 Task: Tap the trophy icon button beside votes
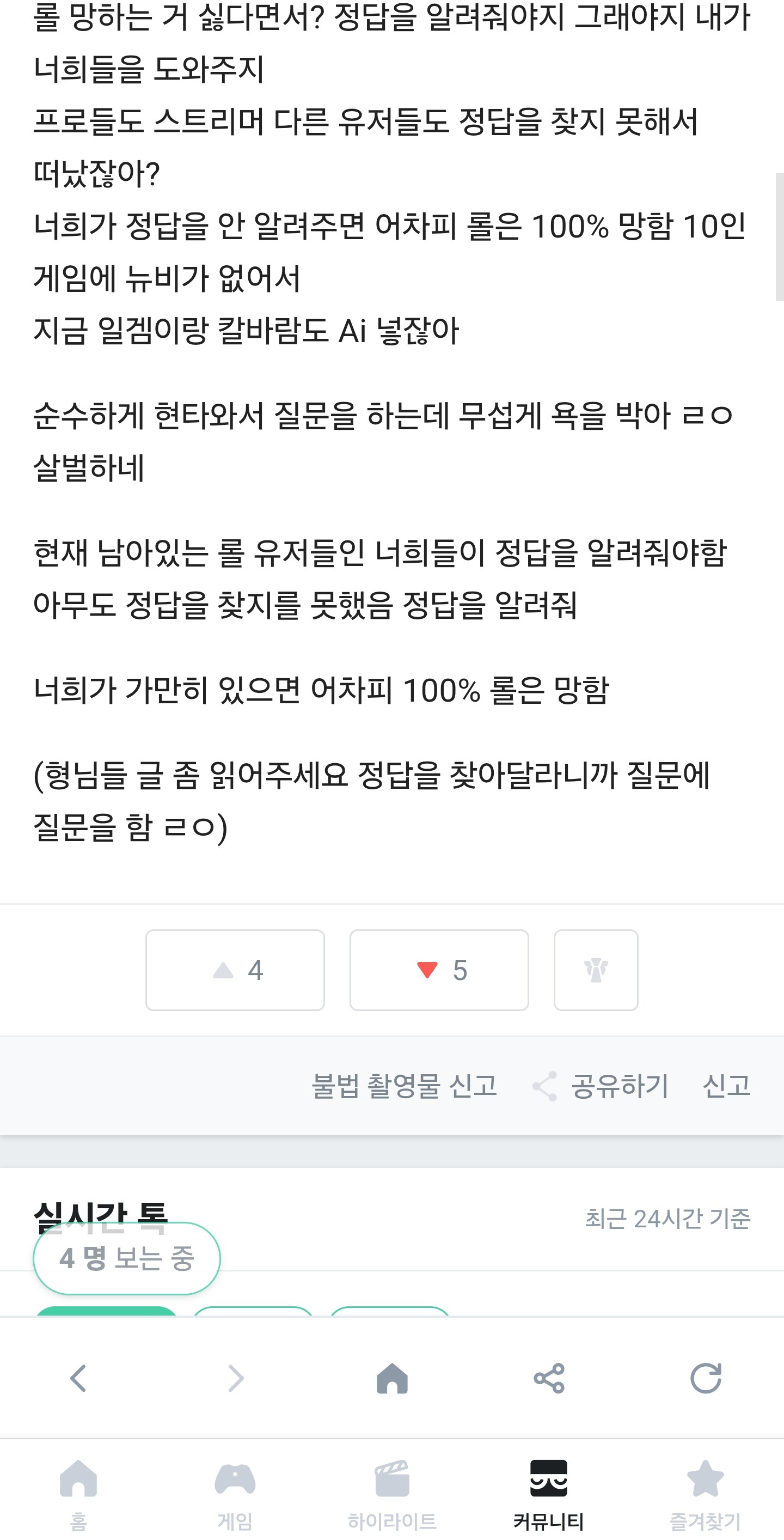[596, 970]
